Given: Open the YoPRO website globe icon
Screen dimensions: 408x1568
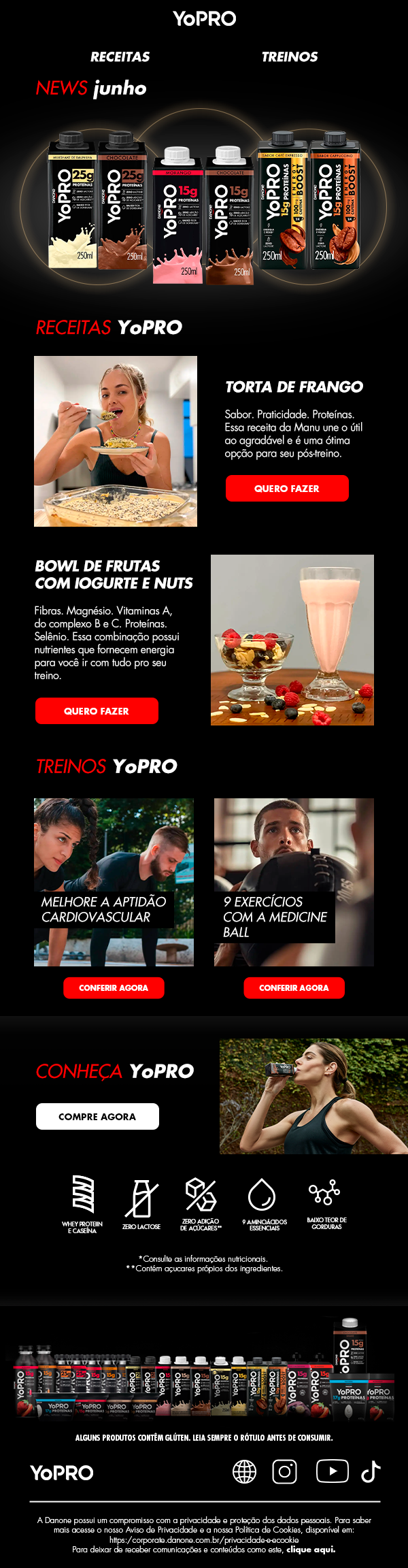Looking at the screenshot, I should click(x=245, y=1472).
